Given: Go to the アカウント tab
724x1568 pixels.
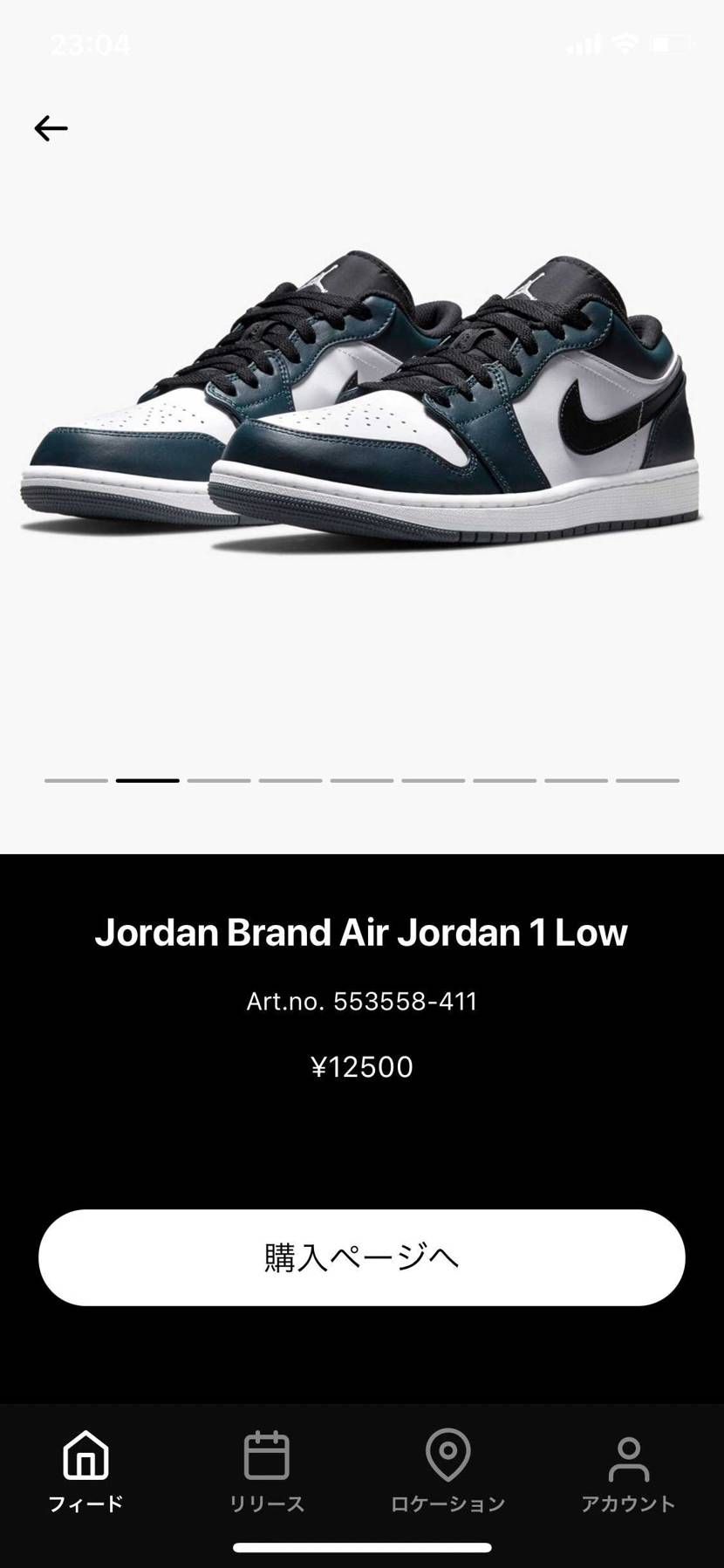Looking at the screenshot, I should [x=628, y=1471].
